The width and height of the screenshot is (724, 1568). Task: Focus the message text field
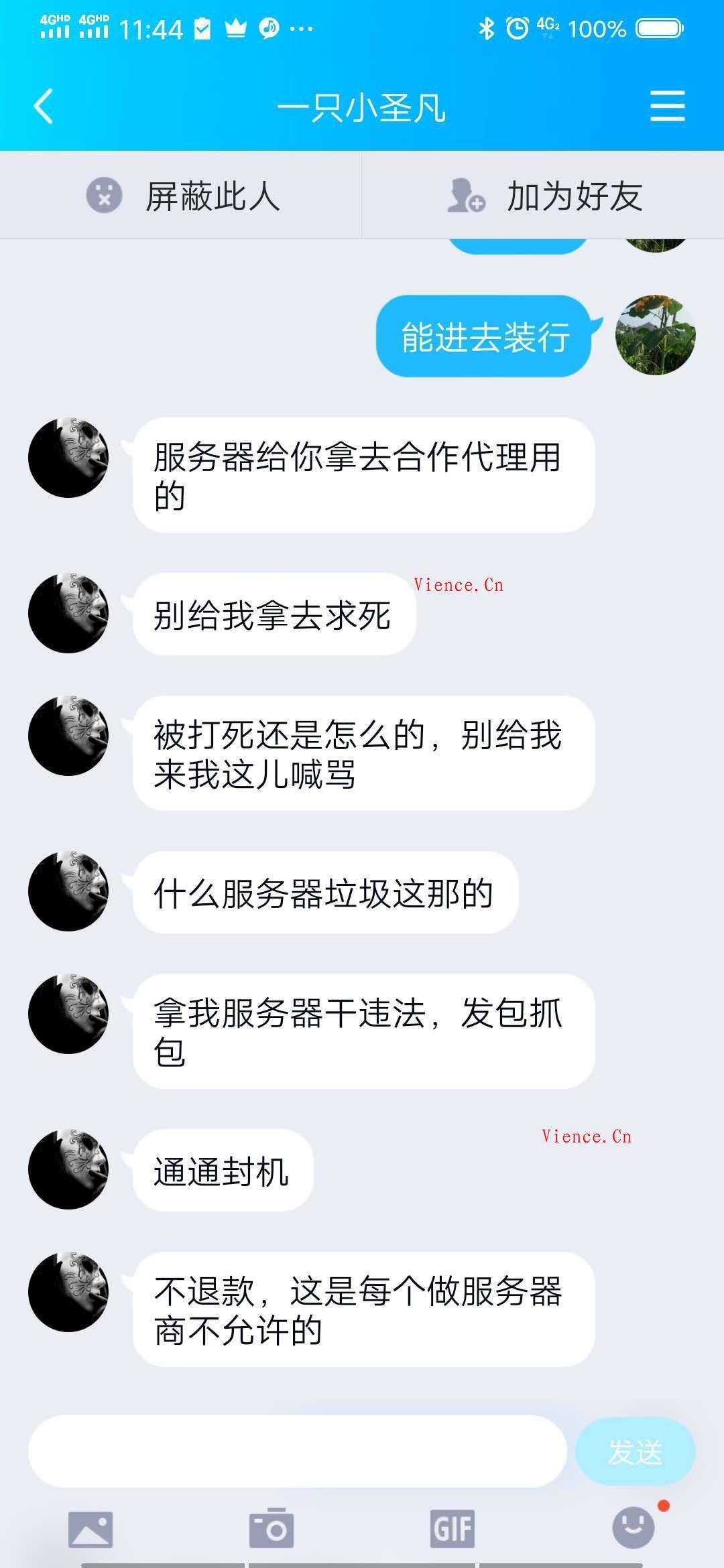point(297,1451)
